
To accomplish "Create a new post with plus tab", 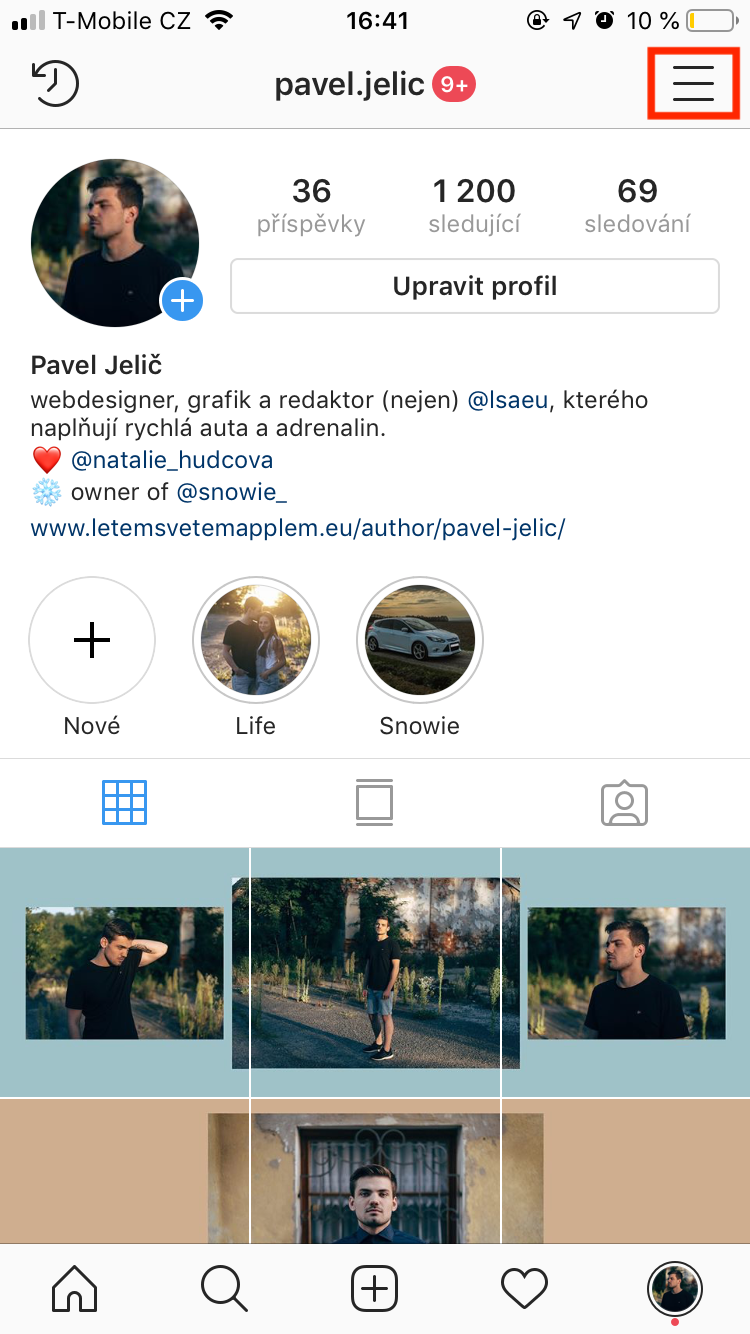I will point(374,1288).
